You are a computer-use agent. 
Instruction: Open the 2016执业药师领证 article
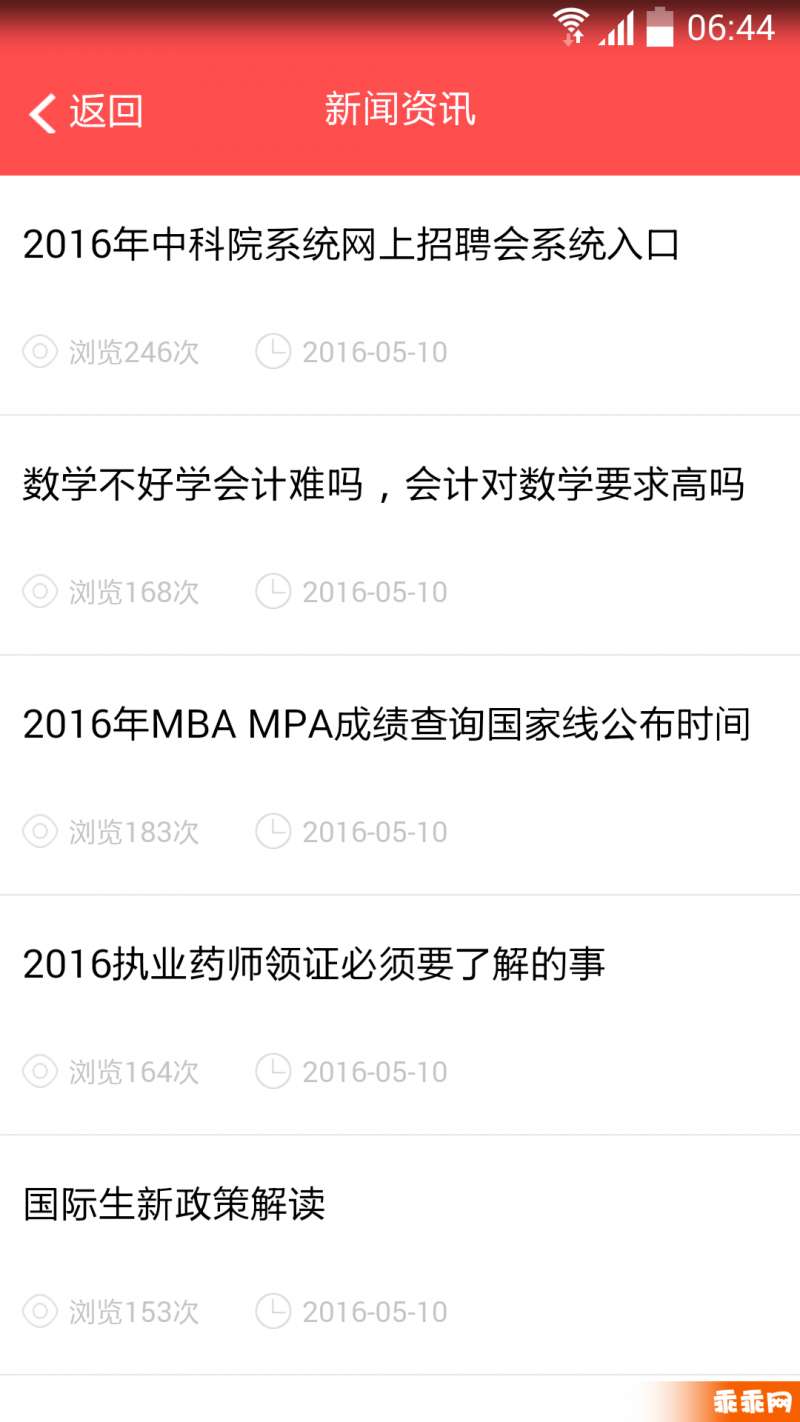pyautogui.click(x=400, y=1016)
